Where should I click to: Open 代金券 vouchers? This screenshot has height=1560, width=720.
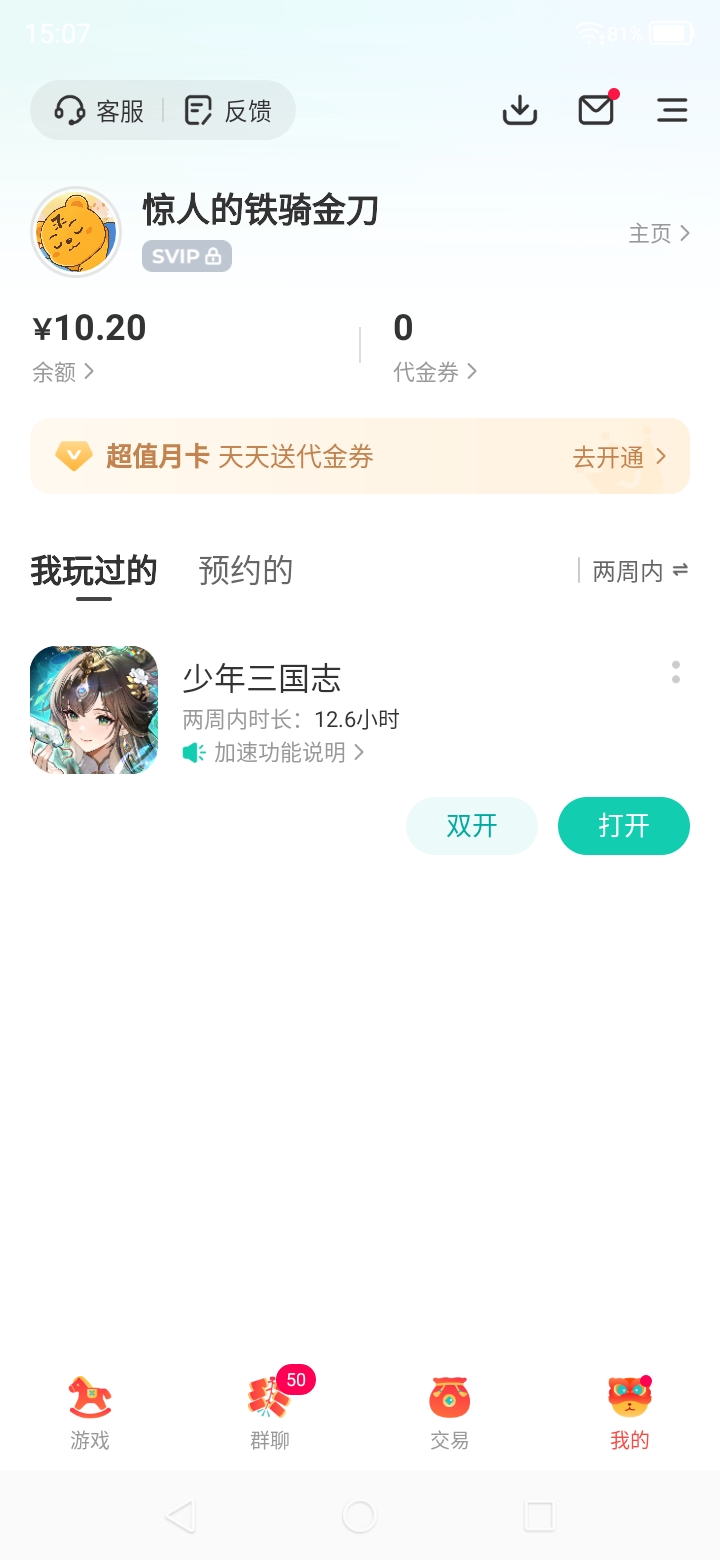[435, 372]
